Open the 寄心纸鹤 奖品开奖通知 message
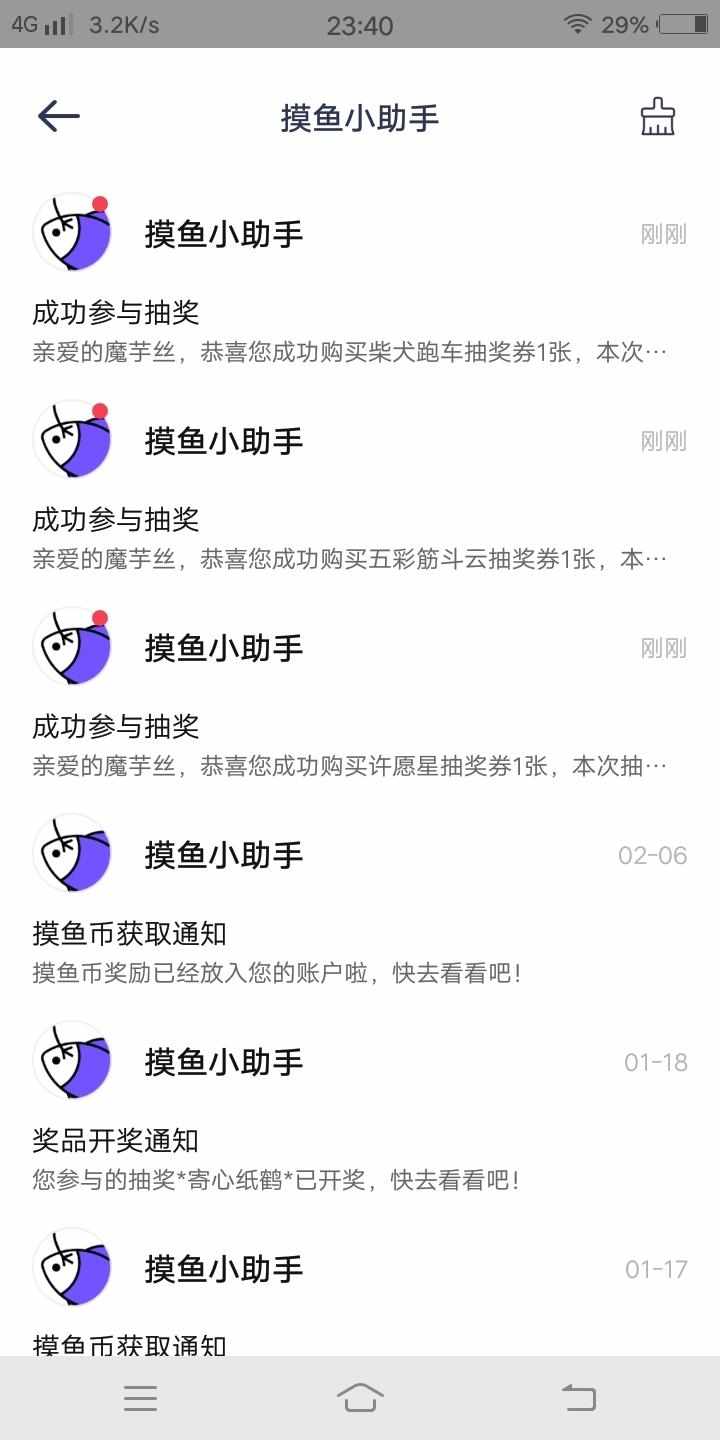The height and width of the screenshot is (1440, 720). coord(360,1108)
